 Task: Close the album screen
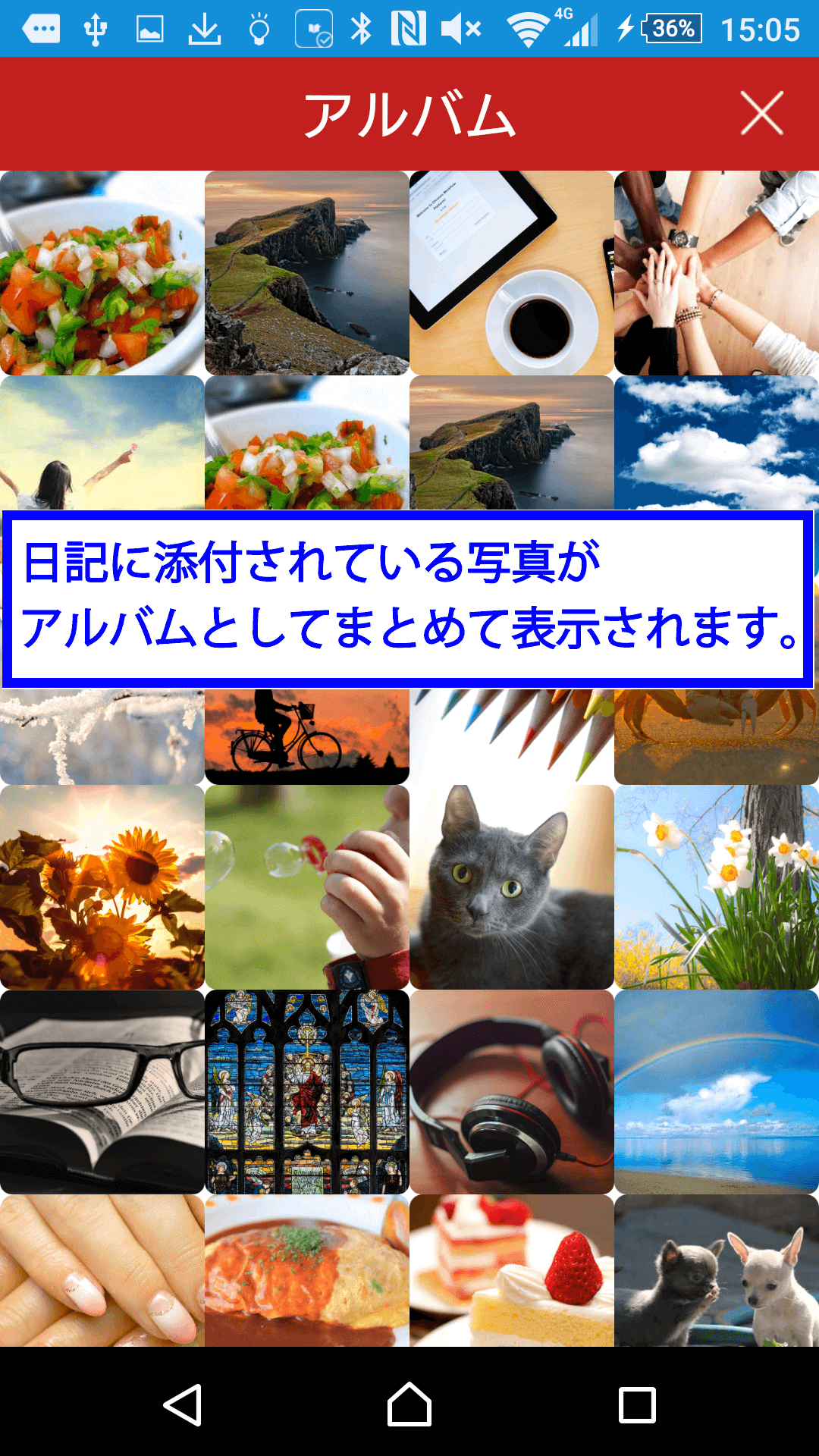click(x=761, y=114)
